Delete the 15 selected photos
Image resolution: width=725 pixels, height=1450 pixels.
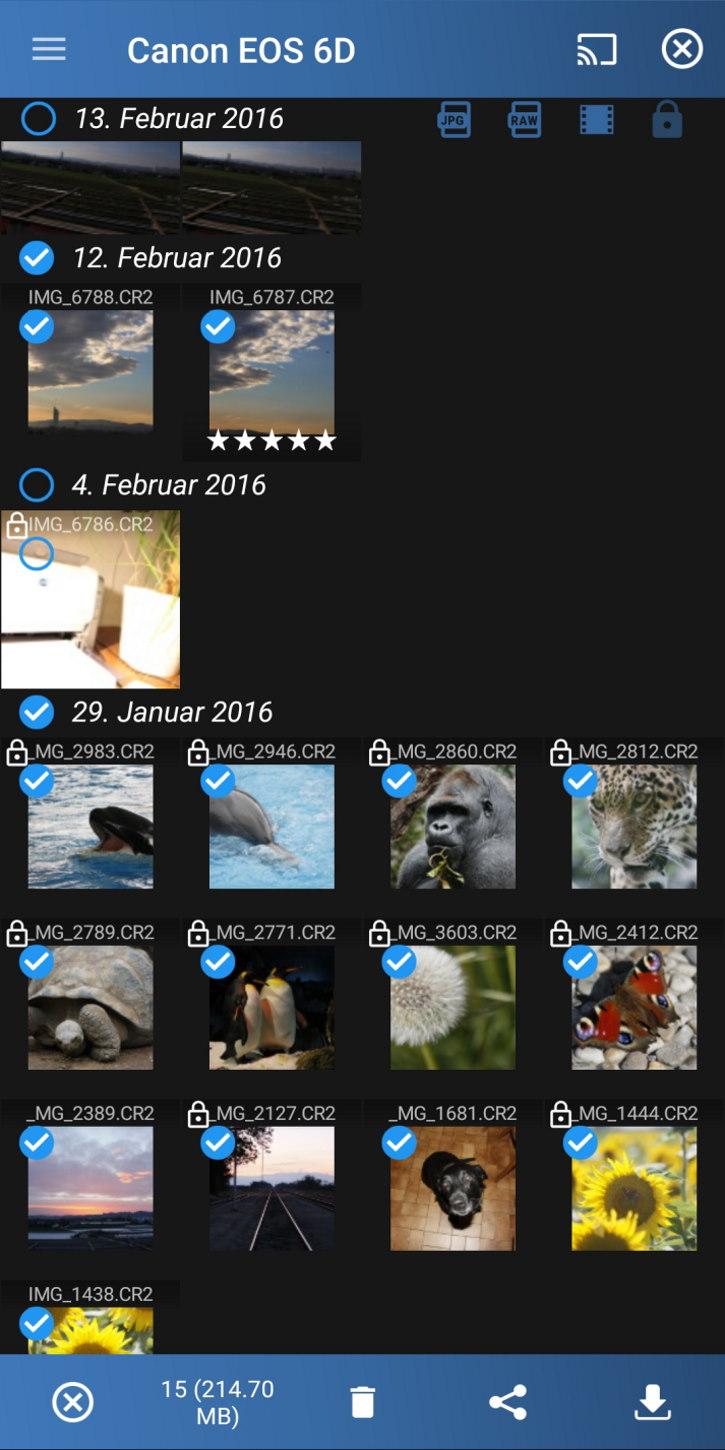tap(363, 1402)
